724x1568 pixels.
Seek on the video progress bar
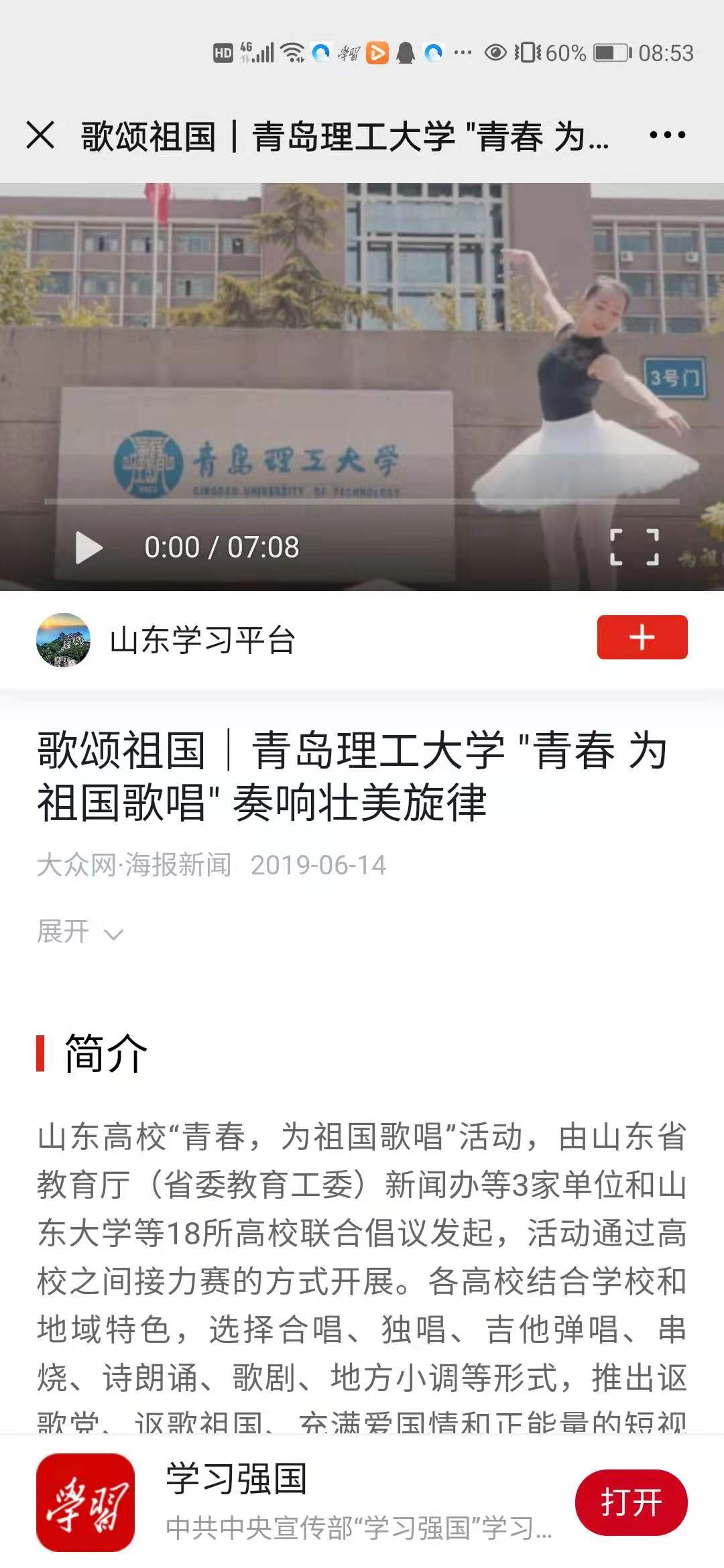click(362, 501)
